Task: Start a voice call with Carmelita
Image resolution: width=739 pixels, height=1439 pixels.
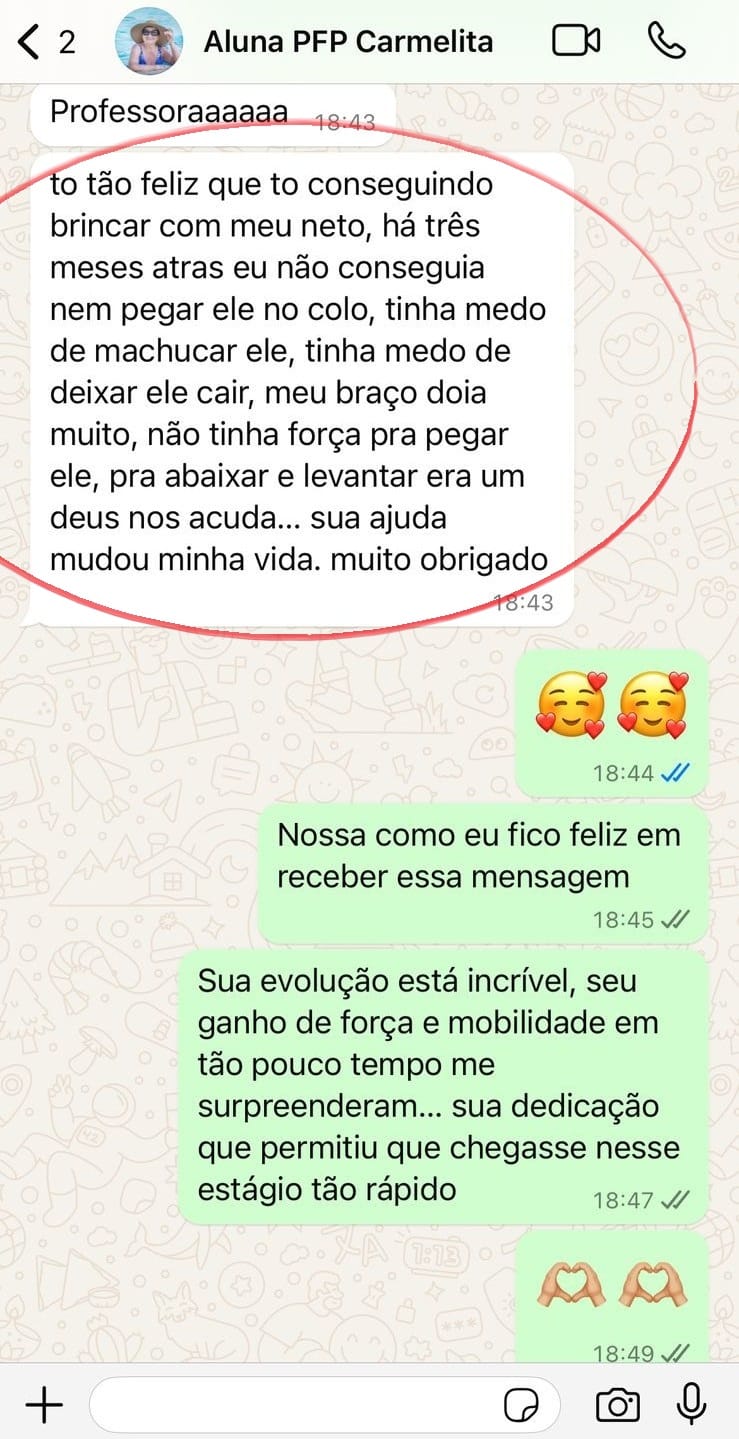Action: [x=665, y=41]
